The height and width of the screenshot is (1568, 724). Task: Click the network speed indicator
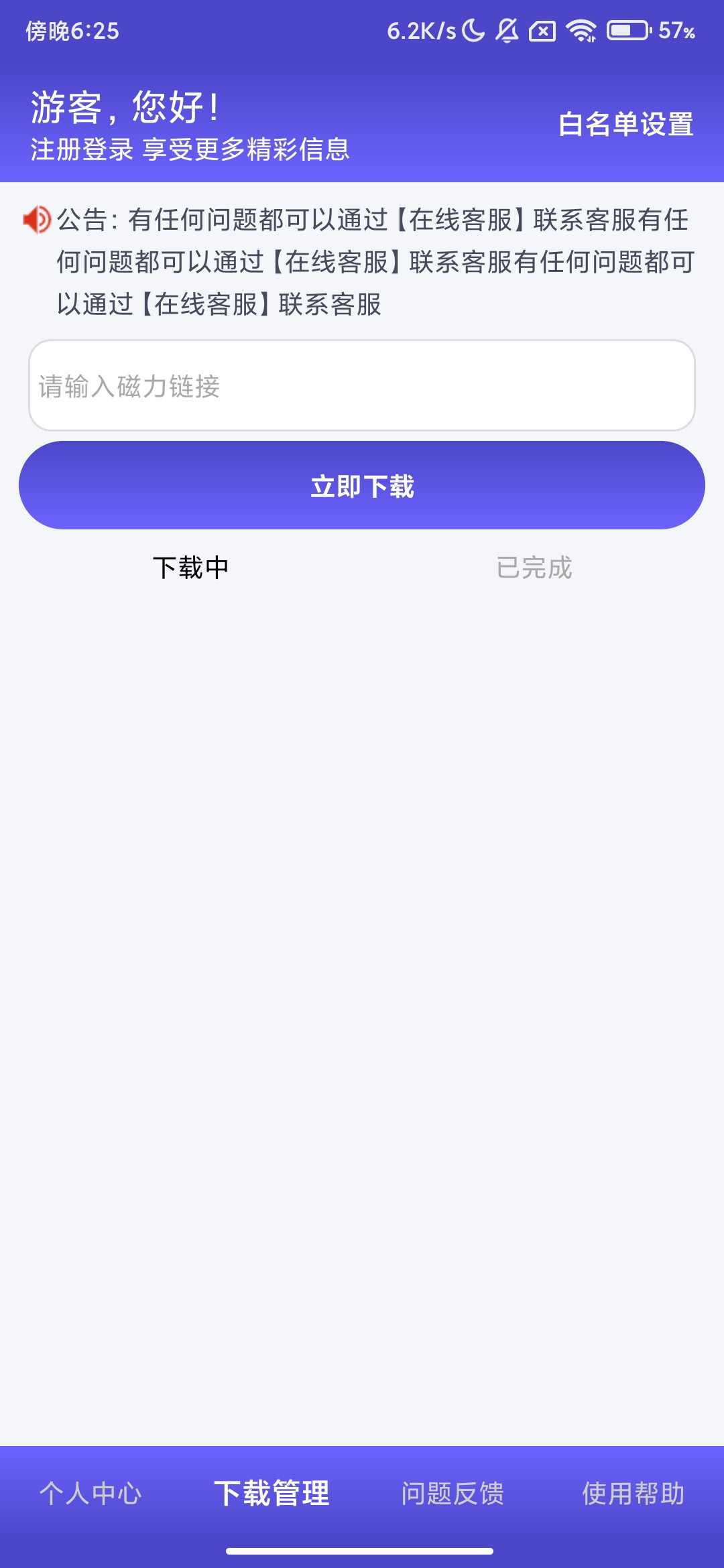tap(420, 29)
